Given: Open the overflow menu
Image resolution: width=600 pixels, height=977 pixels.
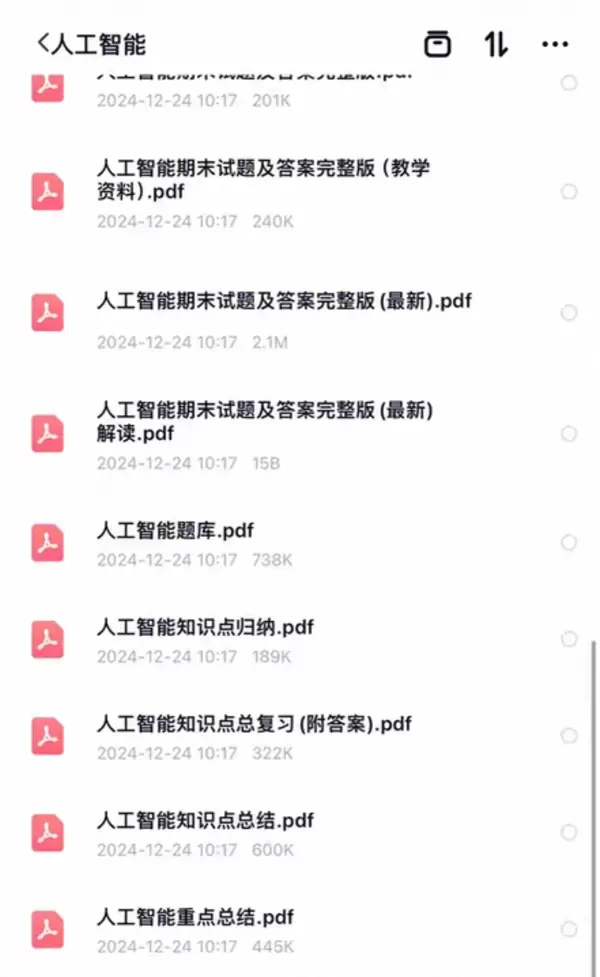Looking at the screenshot, I should tap(555, 44).
